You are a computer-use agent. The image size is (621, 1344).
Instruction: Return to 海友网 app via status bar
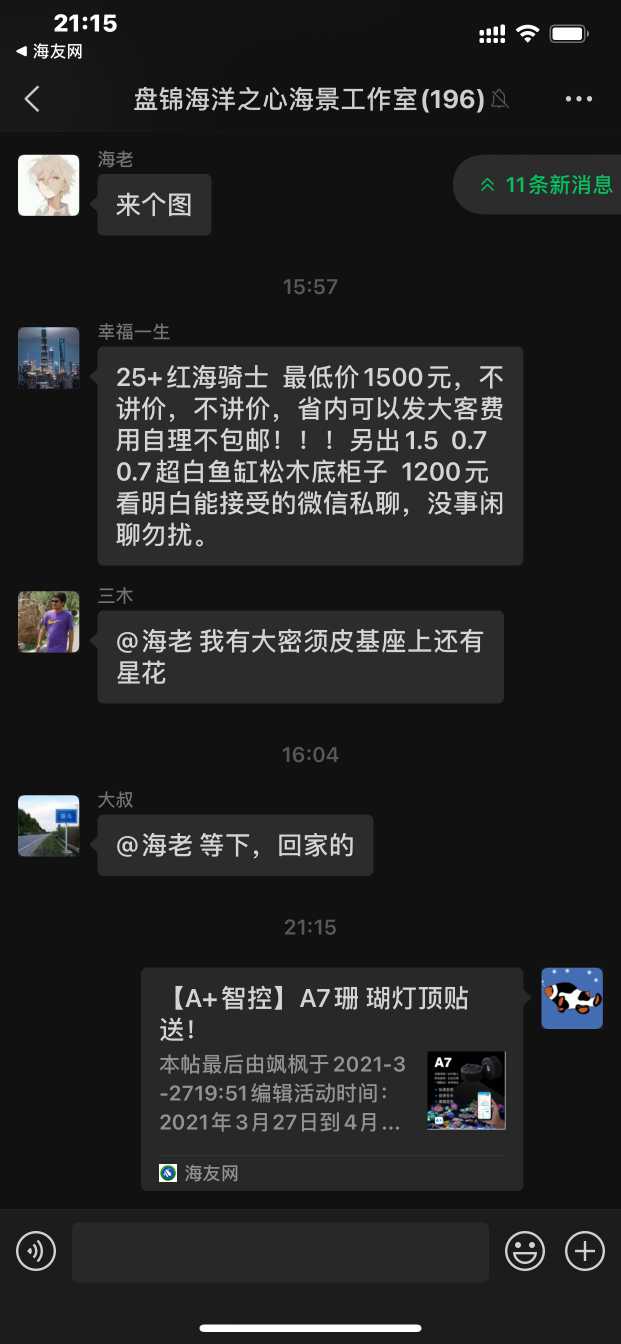(49, 52)
